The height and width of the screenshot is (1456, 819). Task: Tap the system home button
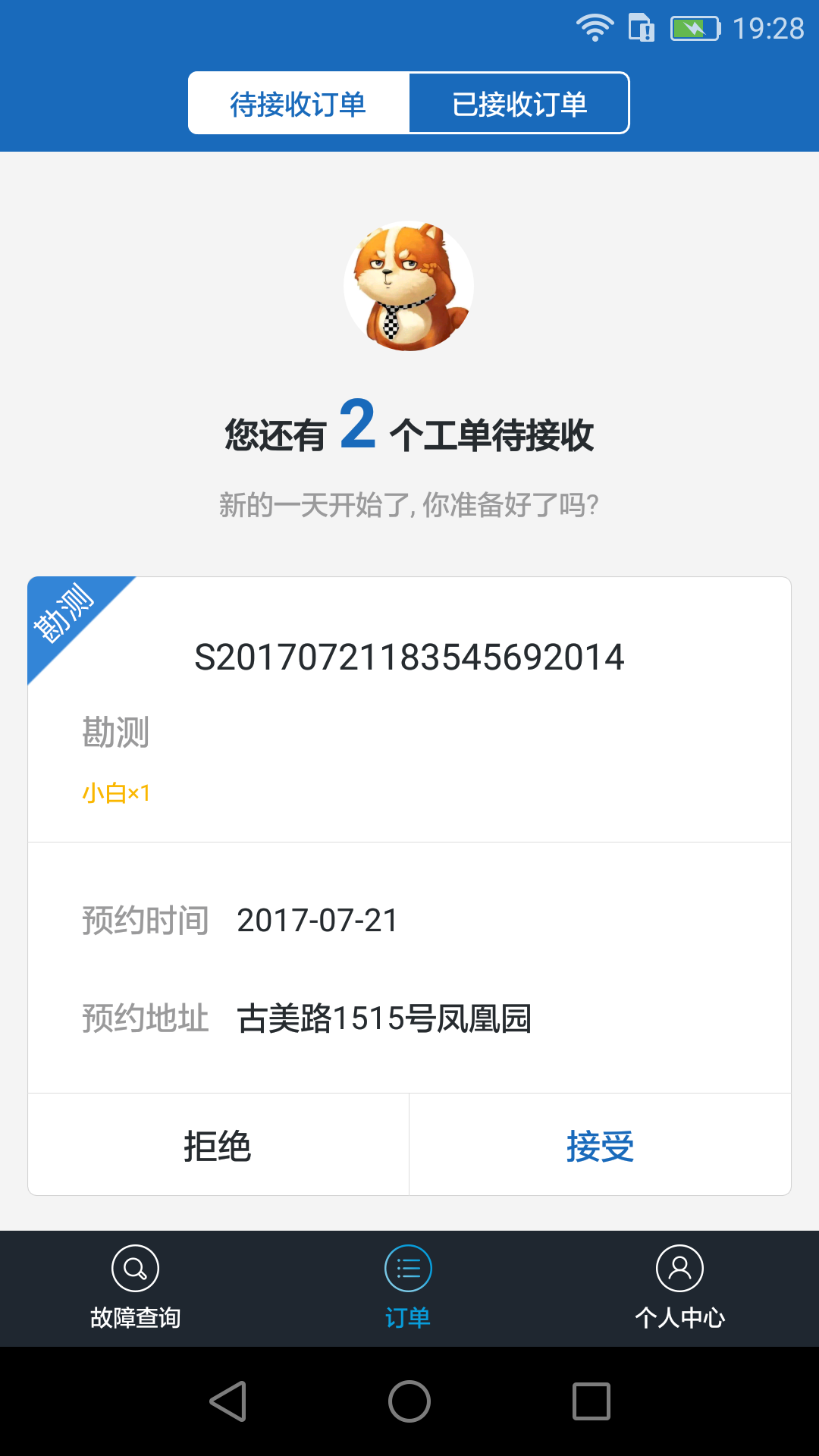coord(409,1401)
